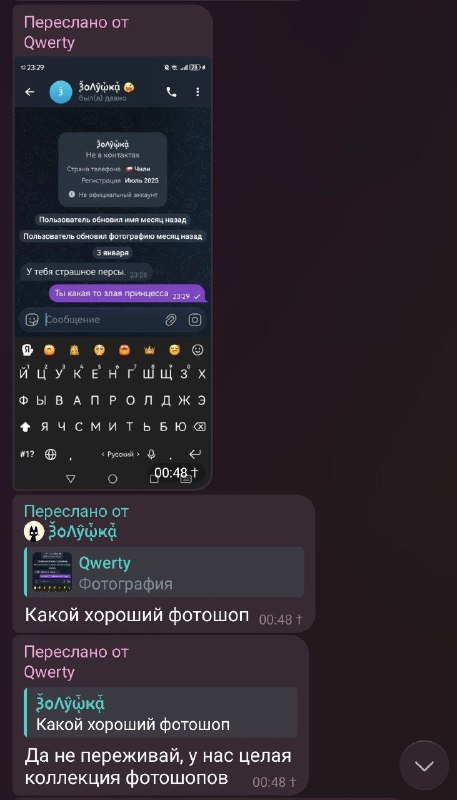Jump to the latest messages with the down arrow

[424, 765]
